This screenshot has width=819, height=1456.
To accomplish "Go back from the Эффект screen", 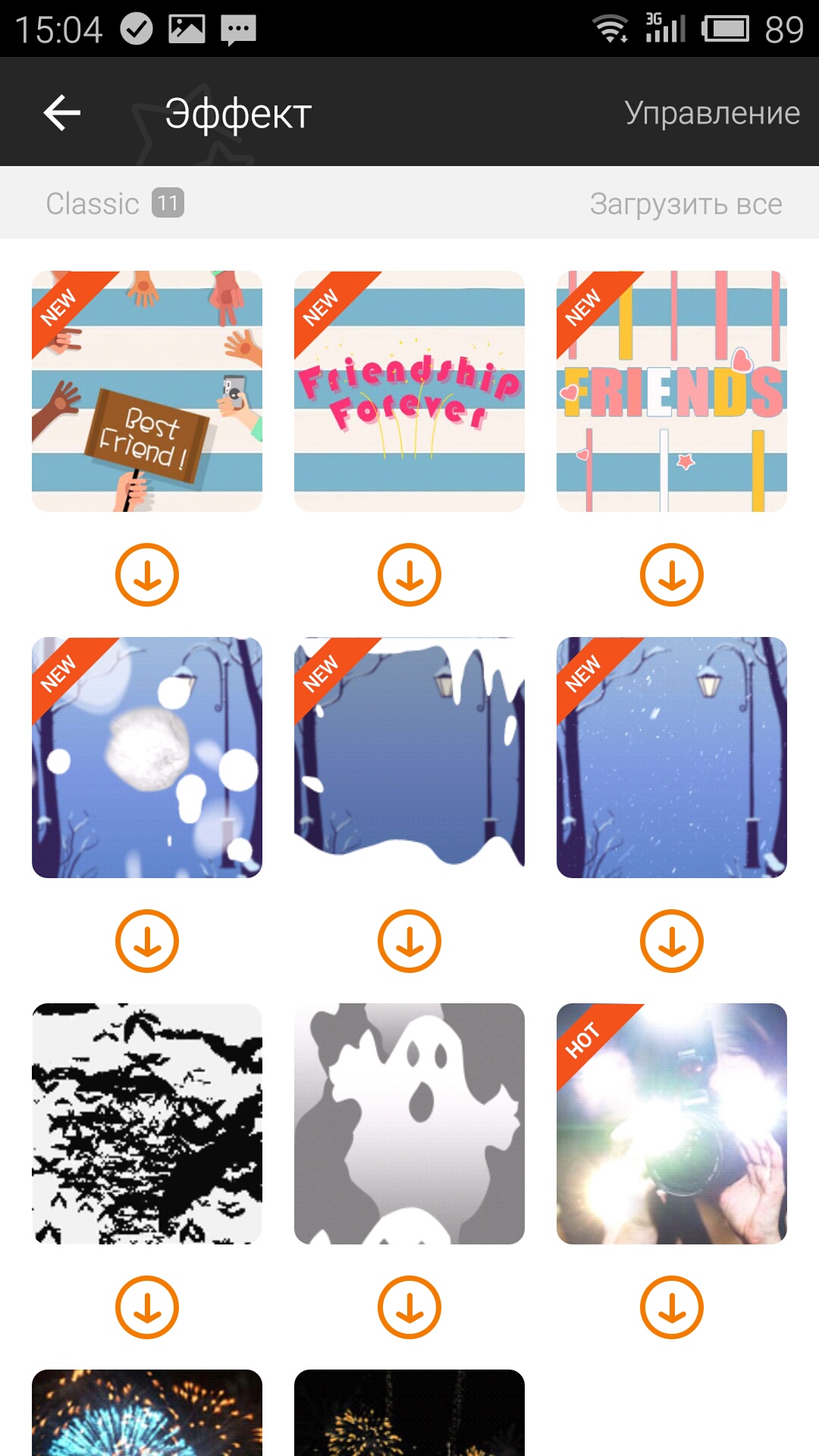I will click(x=62, y=113).
